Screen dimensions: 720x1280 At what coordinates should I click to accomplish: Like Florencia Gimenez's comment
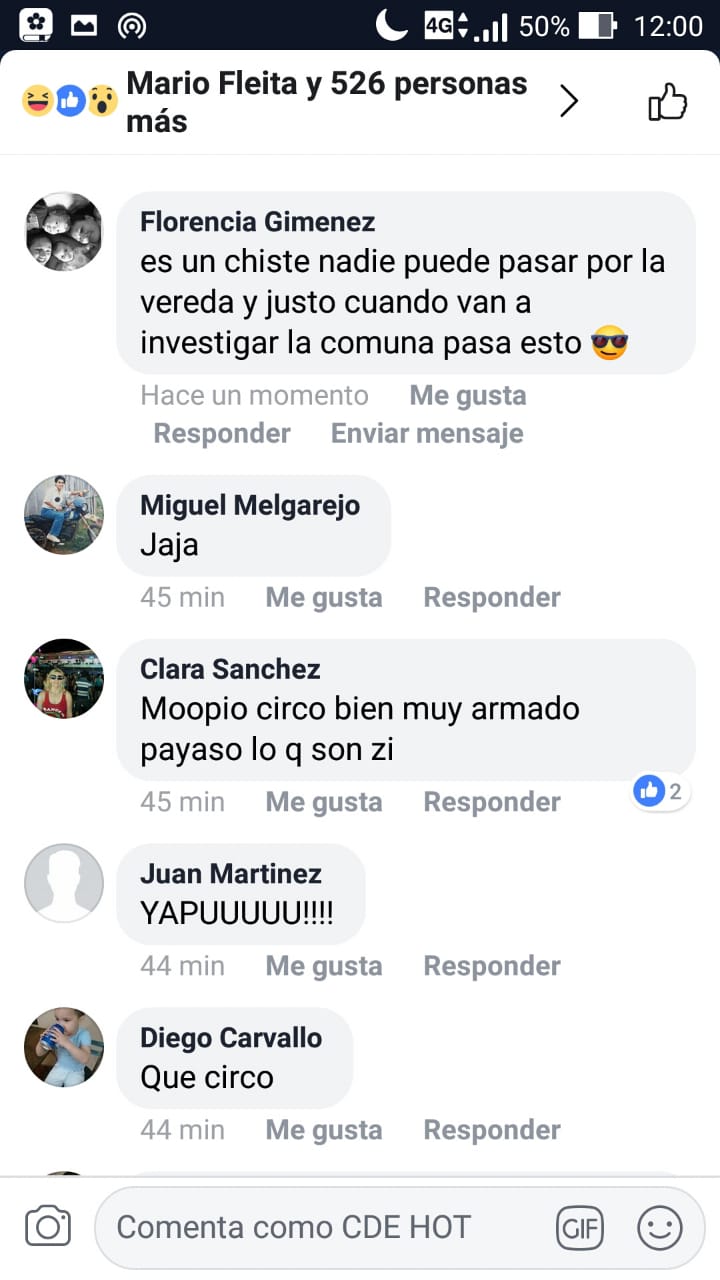pos(467,396)
